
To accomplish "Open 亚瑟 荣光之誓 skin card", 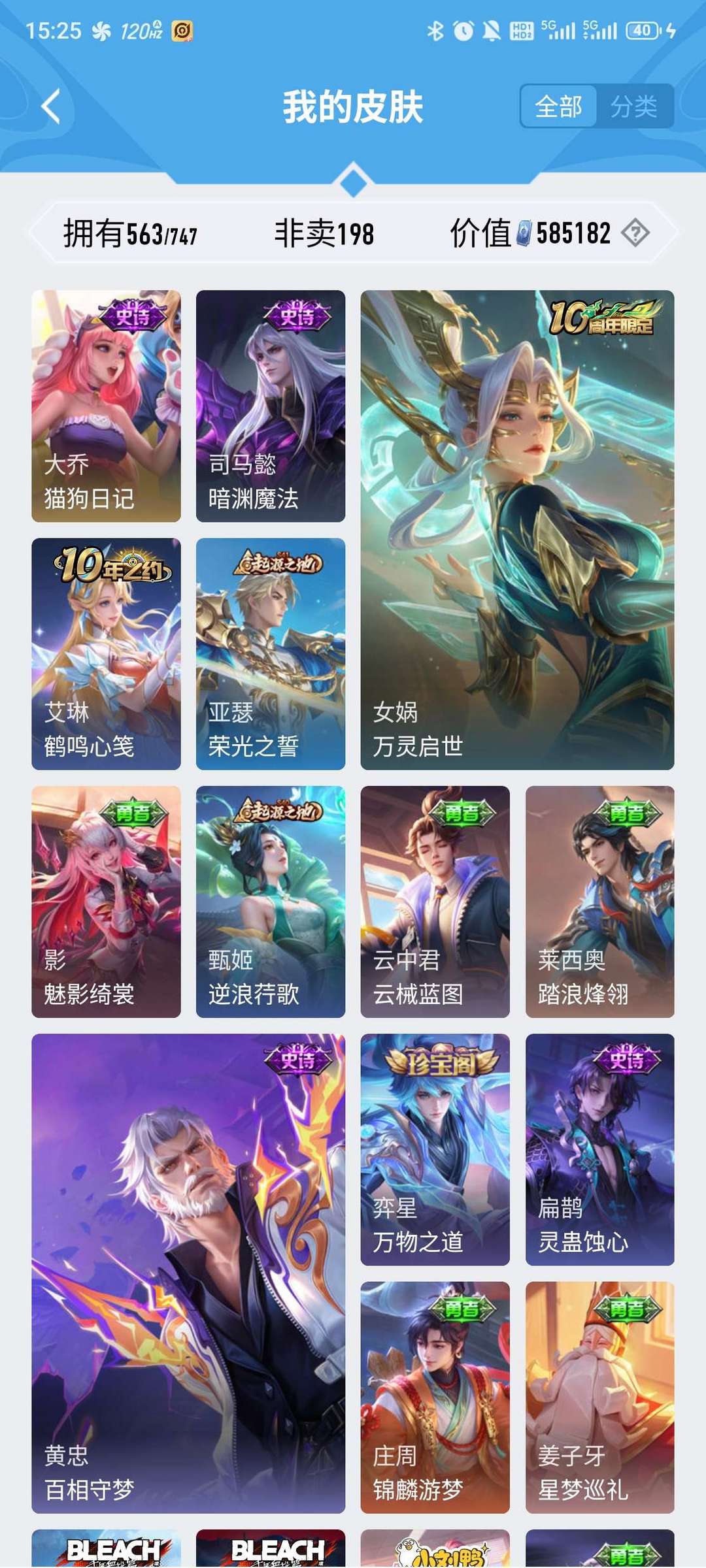I will pyautogui.click(x=270, y=653).
